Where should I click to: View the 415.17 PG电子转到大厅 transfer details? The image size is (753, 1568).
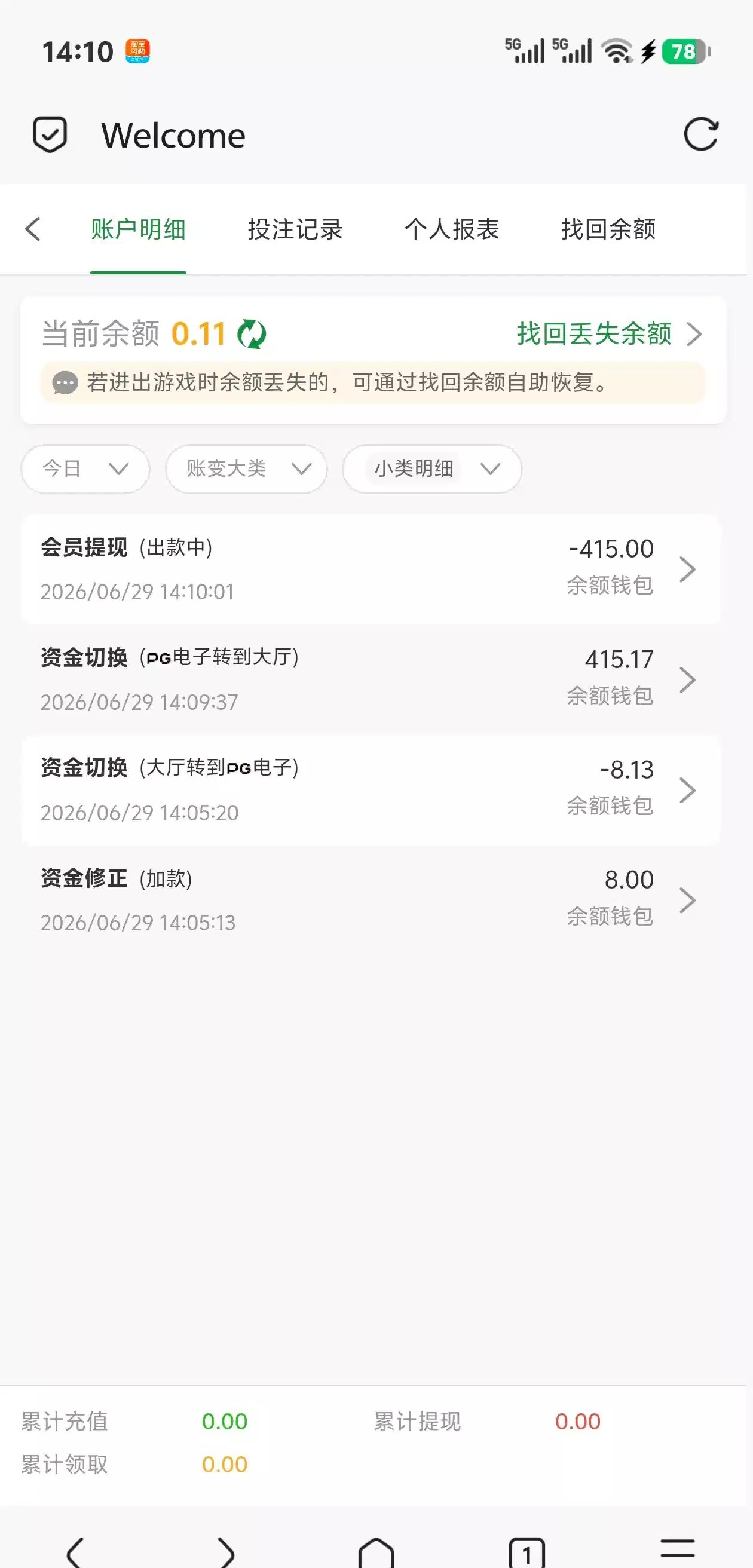pyautogui.click(x=371, y=679)
